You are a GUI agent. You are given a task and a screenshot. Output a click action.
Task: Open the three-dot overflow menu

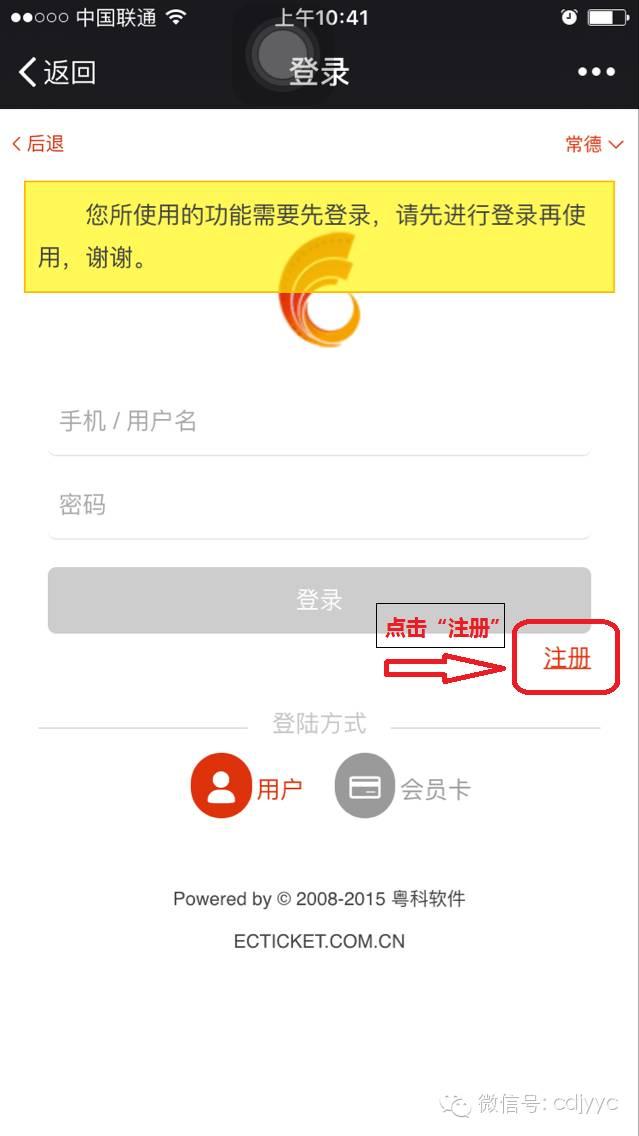pyautogui.click(x=596, y=72)
